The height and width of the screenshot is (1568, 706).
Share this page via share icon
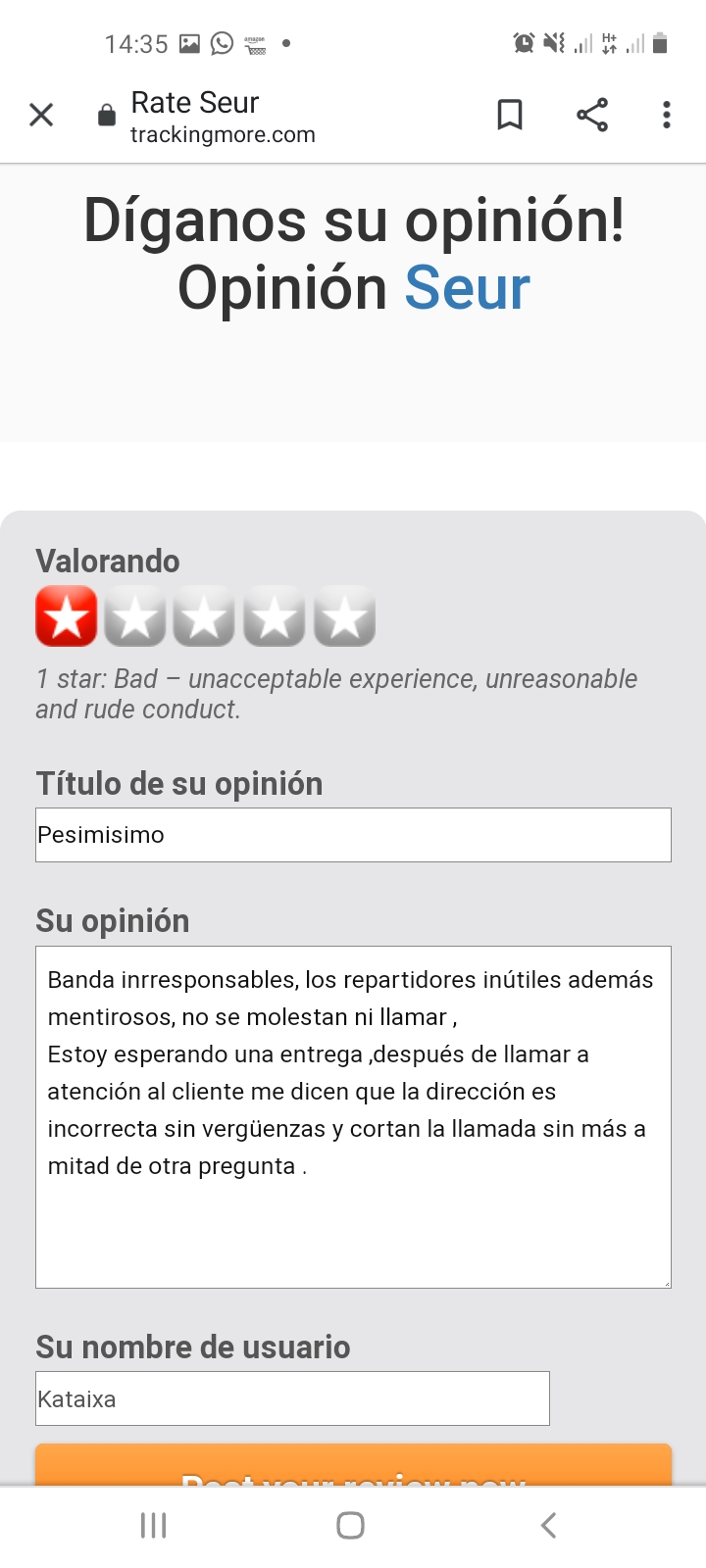[x=592, y=115]
